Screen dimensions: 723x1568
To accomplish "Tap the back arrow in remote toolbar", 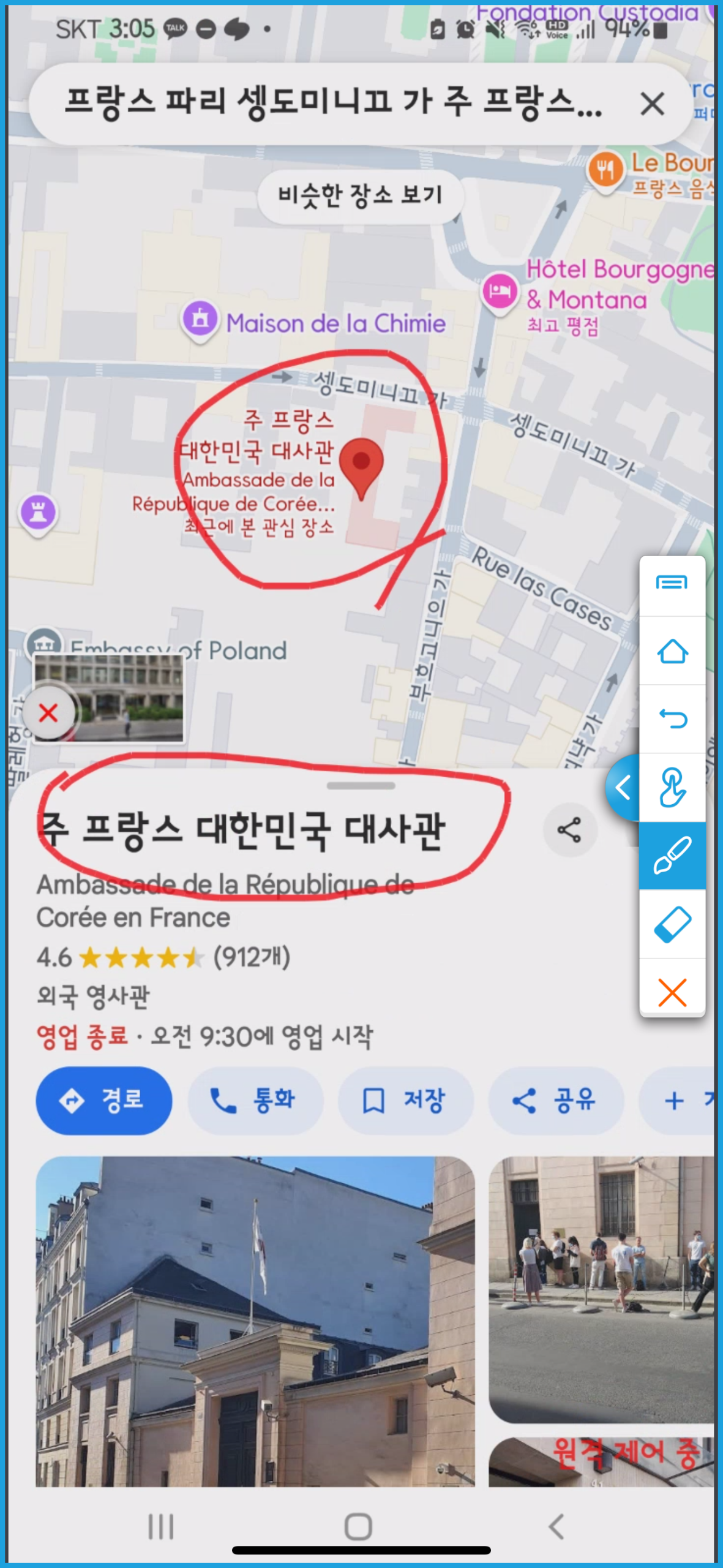I will tap(672, 718).
